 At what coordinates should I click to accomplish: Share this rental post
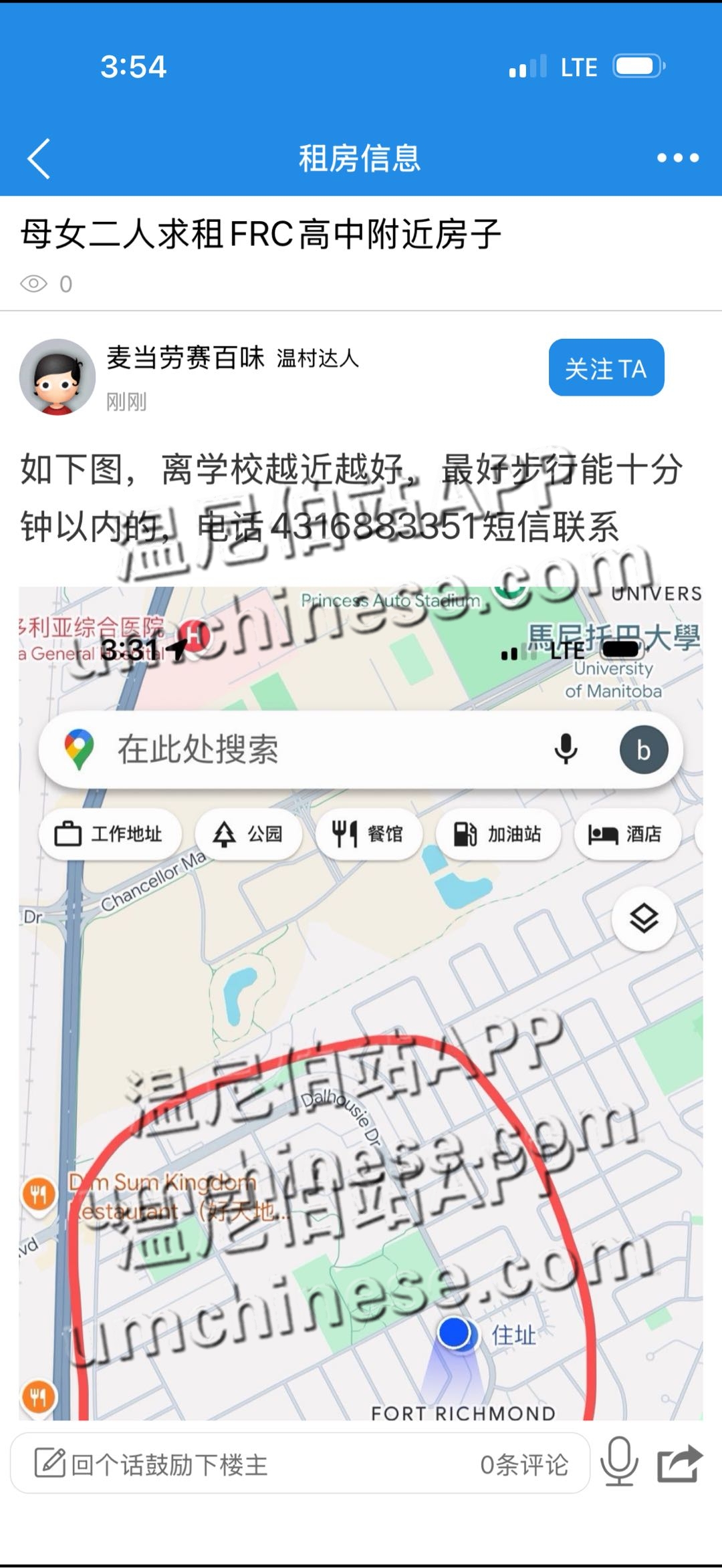coord(680,1464)
